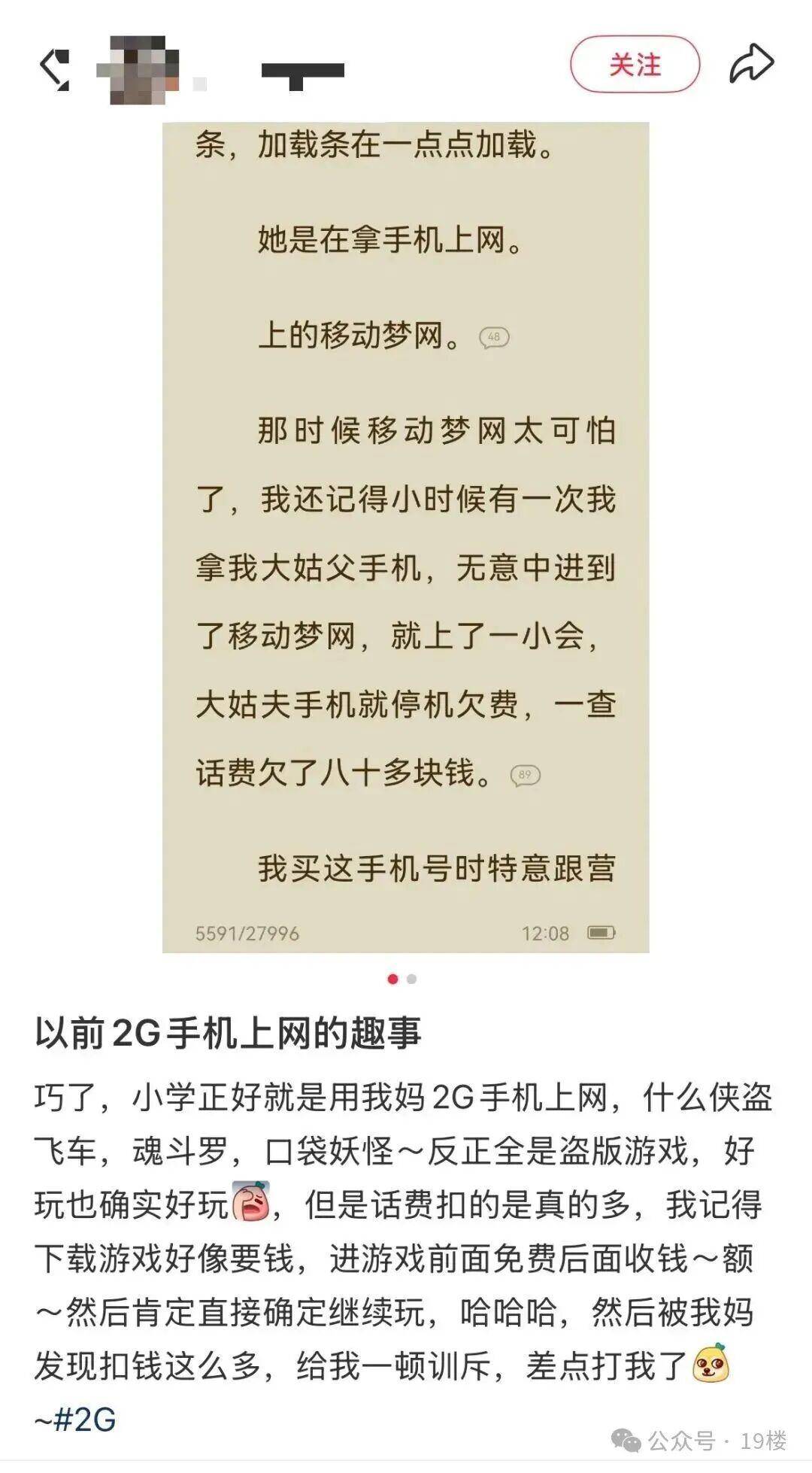Go back using the top-left arrow
812x1473 pixels.
pyautogui.click(x=54, y=69)
